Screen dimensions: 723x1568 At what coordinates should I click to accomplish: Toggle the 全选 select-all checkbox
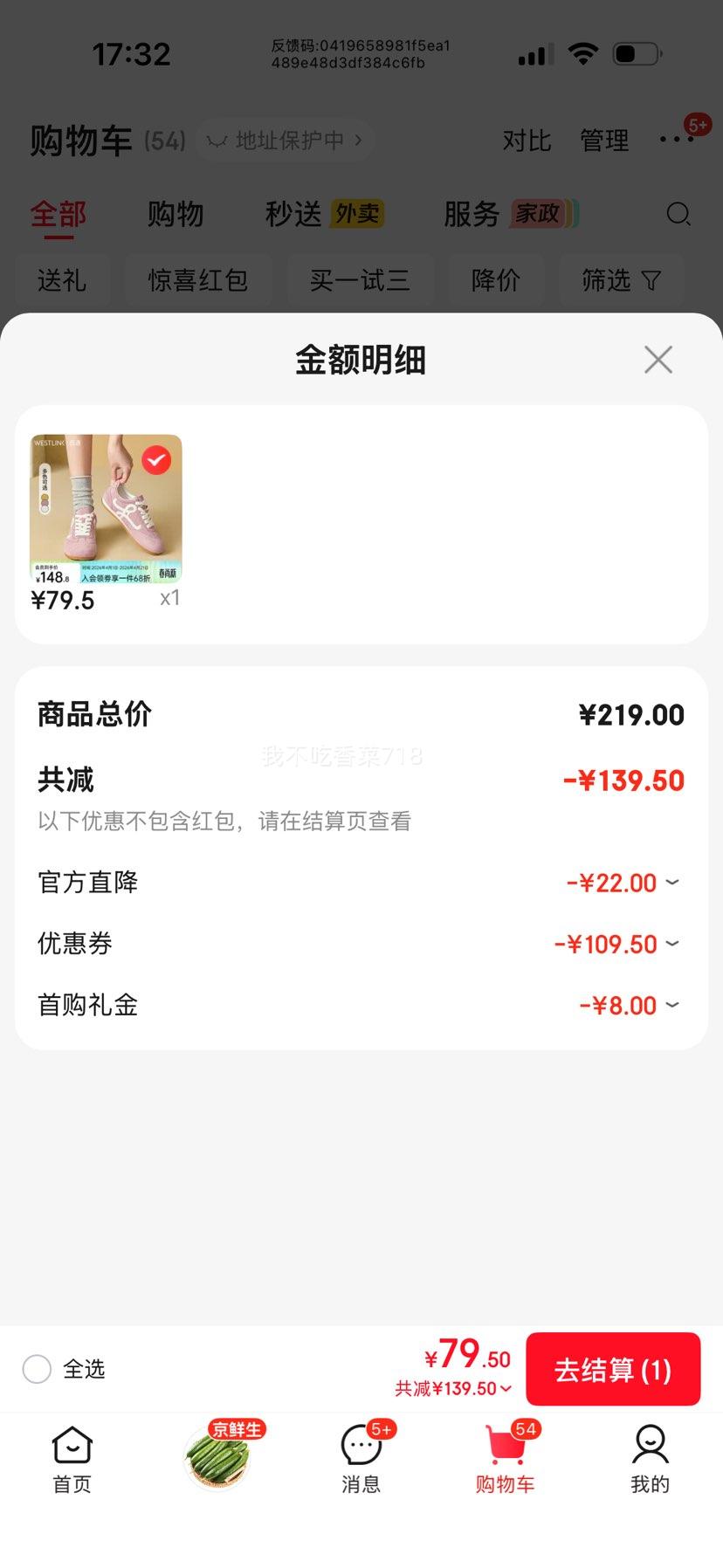click(37, 1369)
